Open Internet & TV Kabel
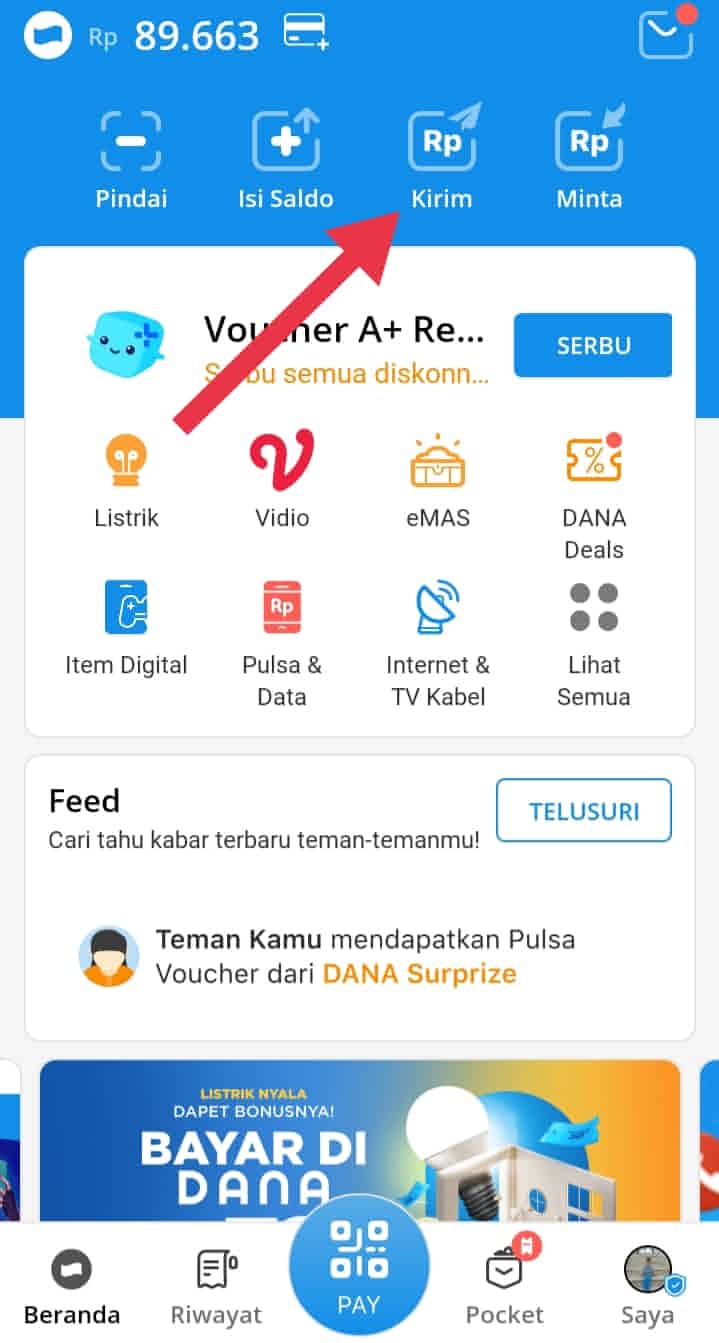The image size is (719, 1343). [x=438, y=640]
